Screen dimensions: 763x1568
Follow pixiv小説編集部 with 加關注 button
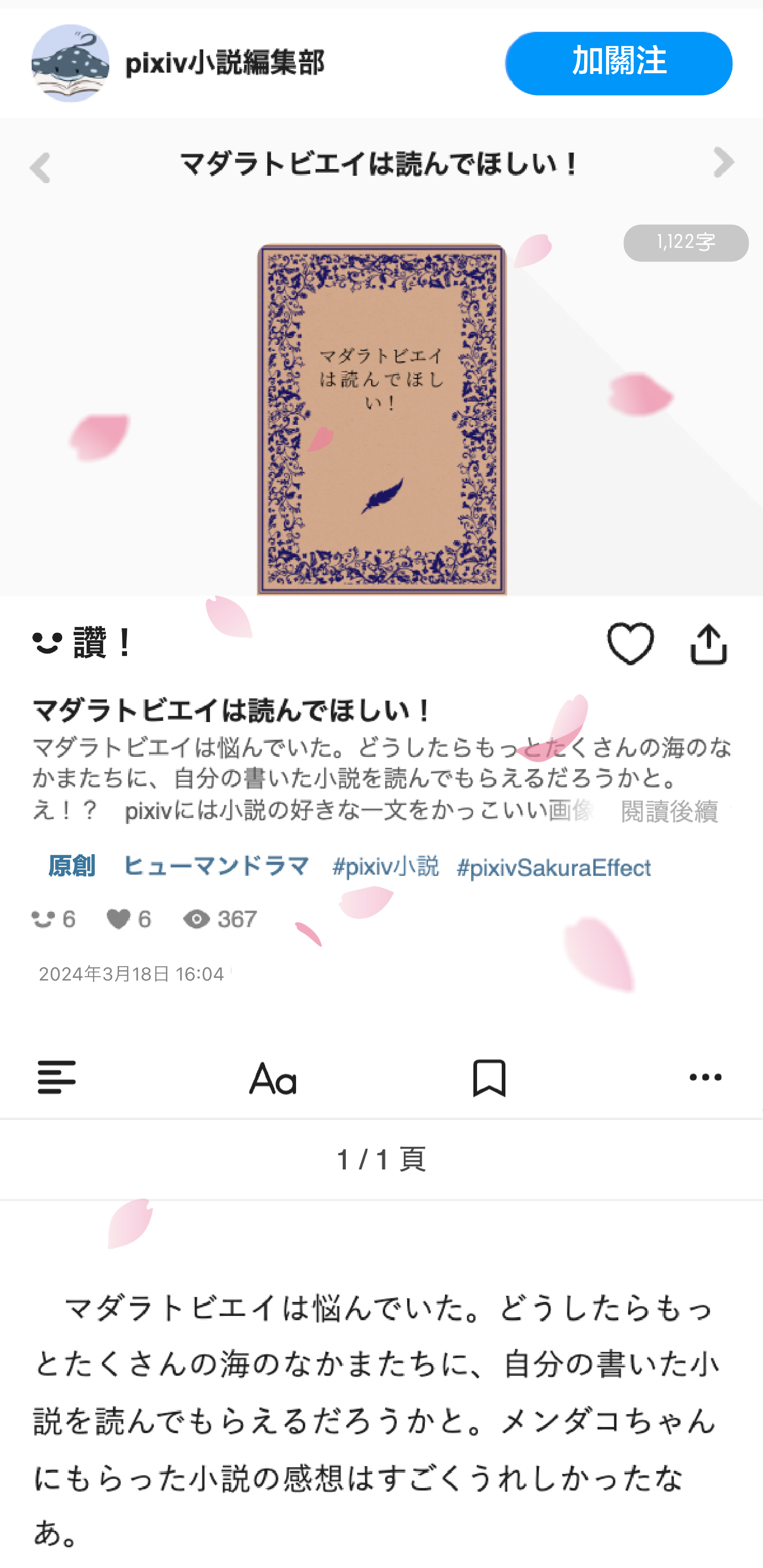[618, 63]
